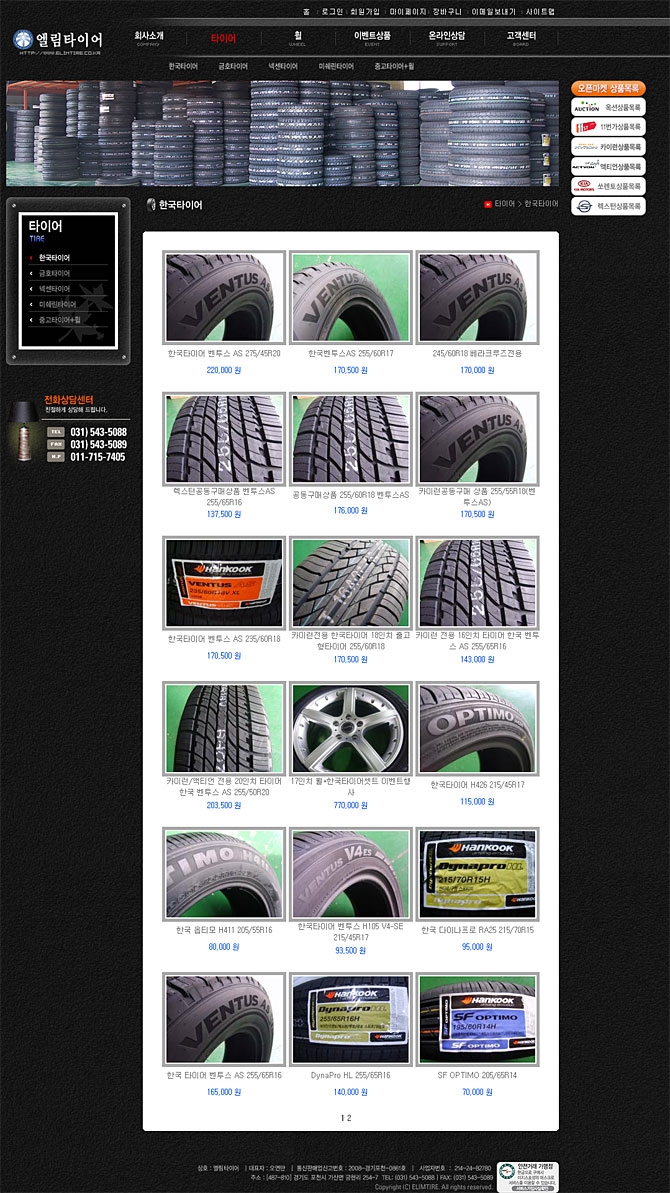Screen dimensions: 670x1193
Task: Open 이벤트상품 menu
Action: pyautogui.click(x=372, y=38)
